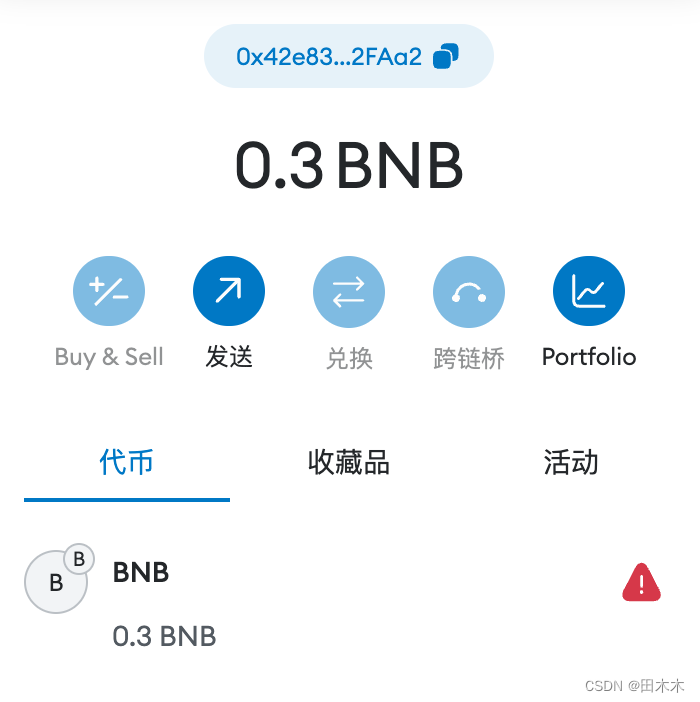The image size is (700, 702).
Task: Tap the 发送 send button
Action: (229, 292)
